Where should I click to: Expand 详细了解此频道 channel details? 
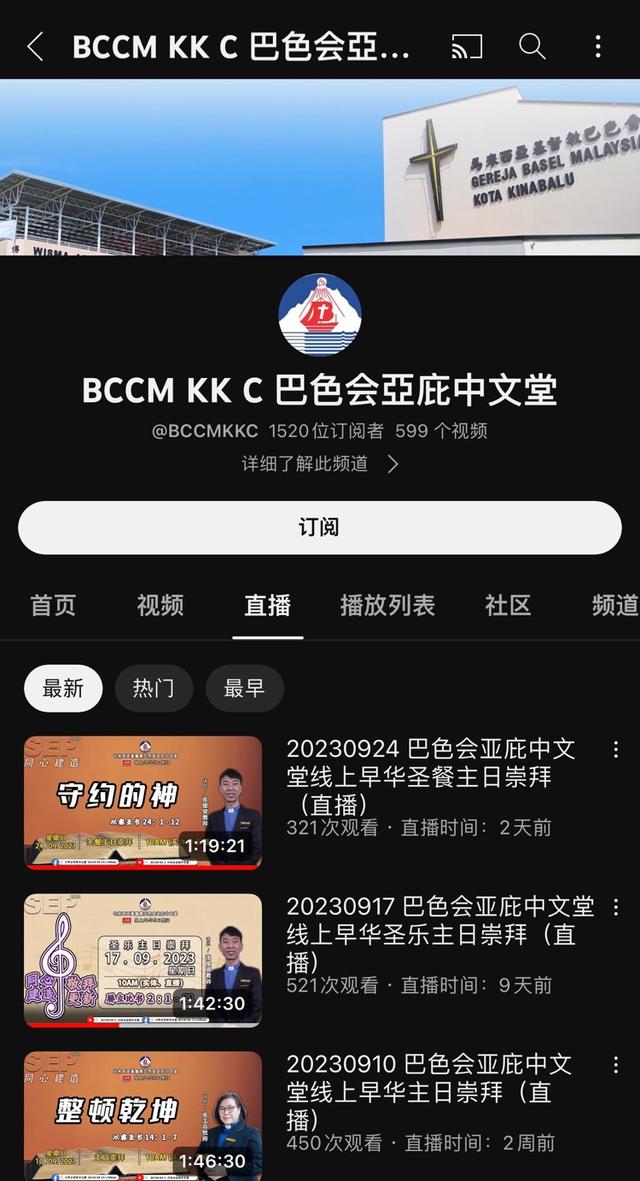(x=320, y=464)
